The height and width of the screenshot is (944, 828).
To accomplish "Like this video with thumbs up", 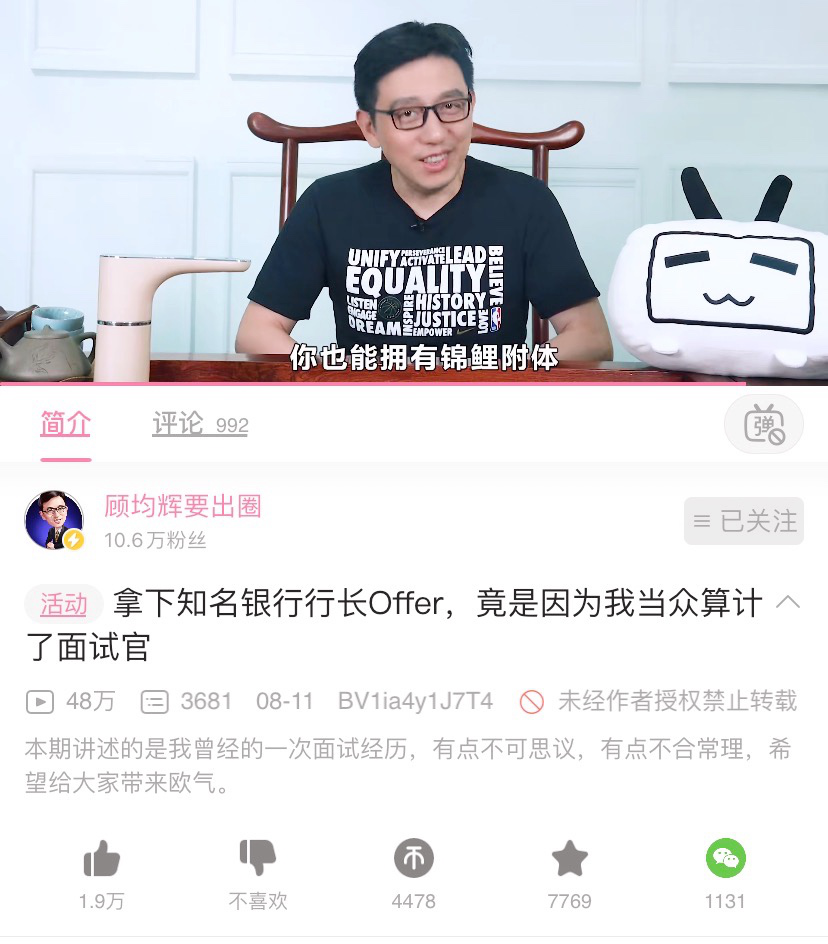I will point(101,860).
